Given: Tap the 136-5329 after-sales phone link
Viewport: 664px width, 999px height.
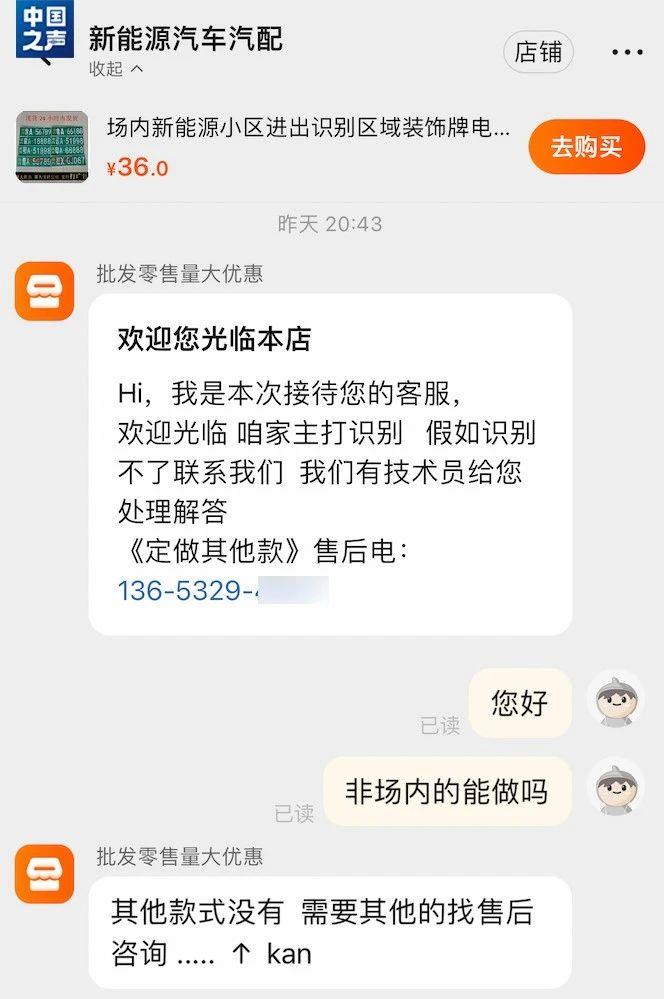Looking at the screenshot, I should [x=190, y=590].
